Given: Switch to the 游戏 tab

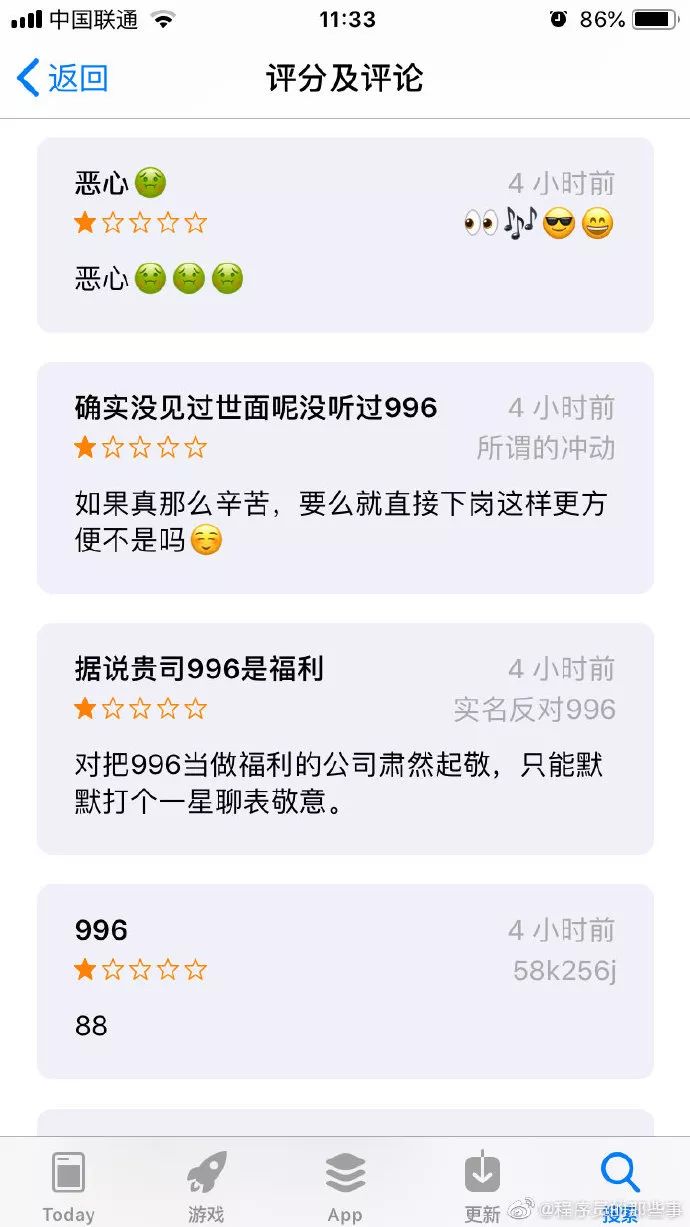Looking at the screenshot, I should [207, 1185].
